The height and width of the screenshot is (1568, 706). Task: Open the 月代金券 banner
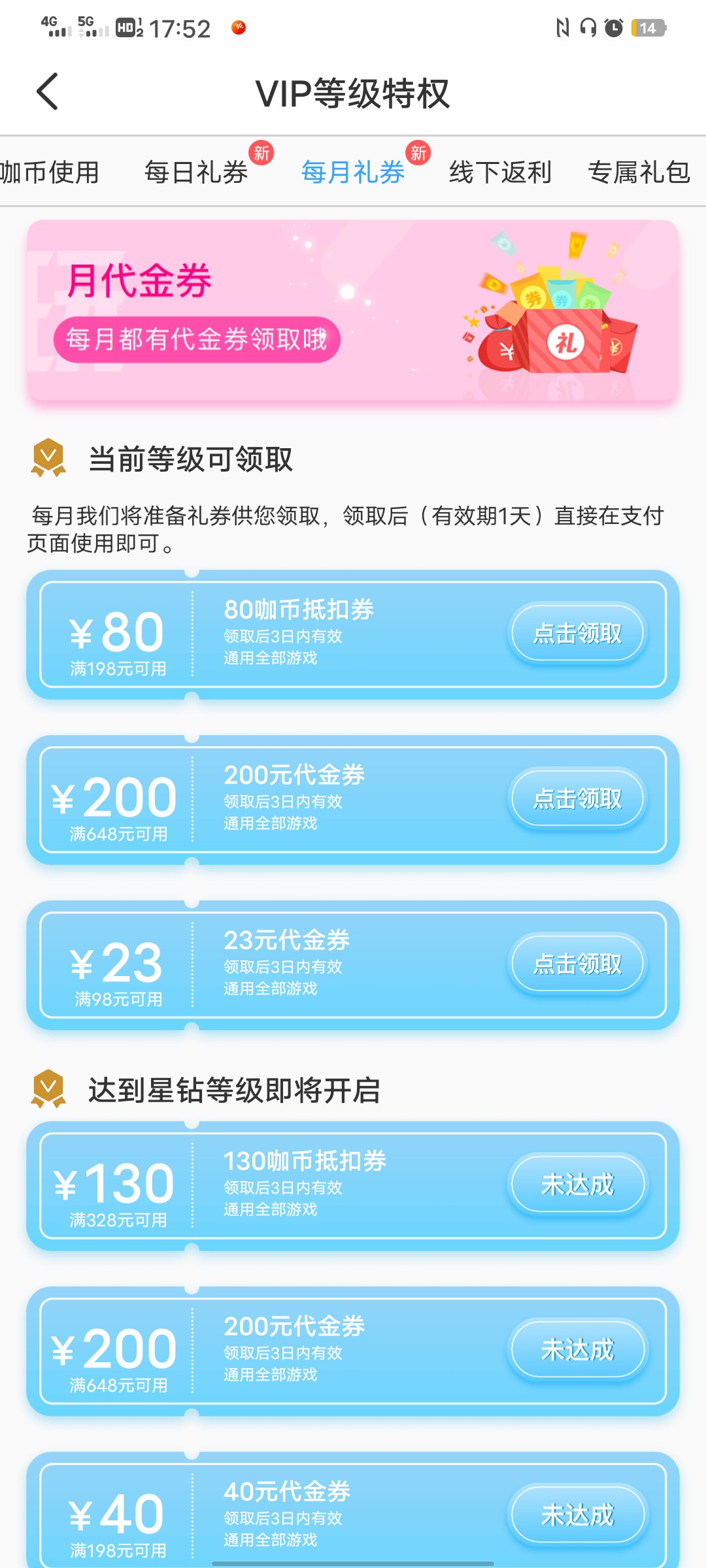click(353, 310)
